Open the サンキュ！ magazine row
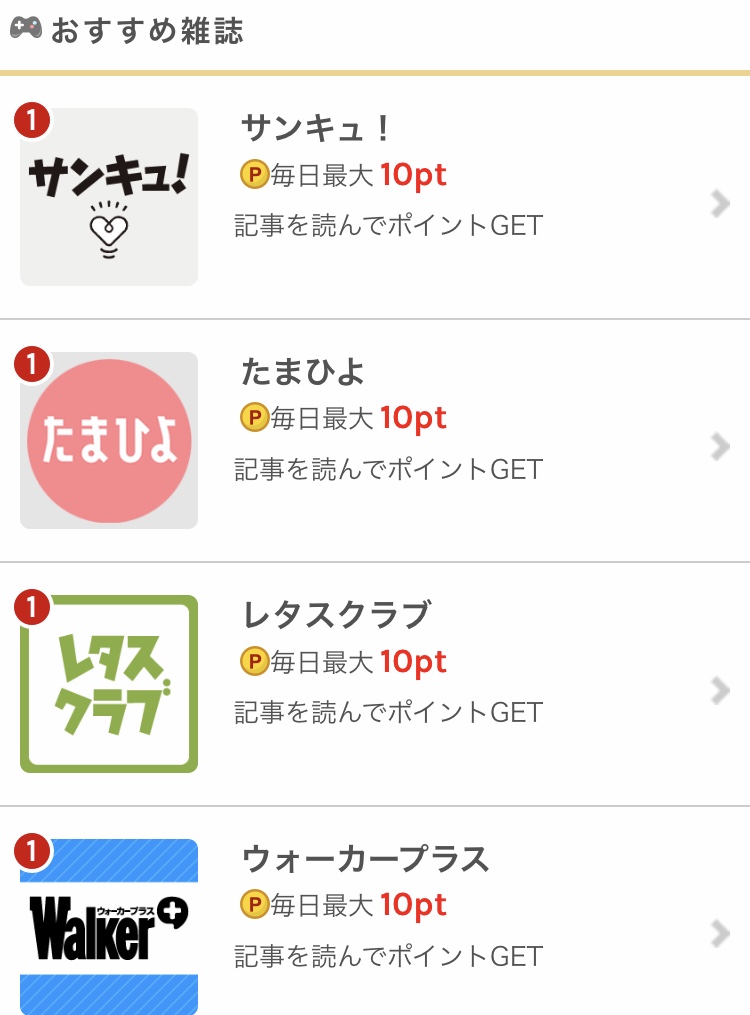This screenshot has height=1015, width=750. point(375,197)
